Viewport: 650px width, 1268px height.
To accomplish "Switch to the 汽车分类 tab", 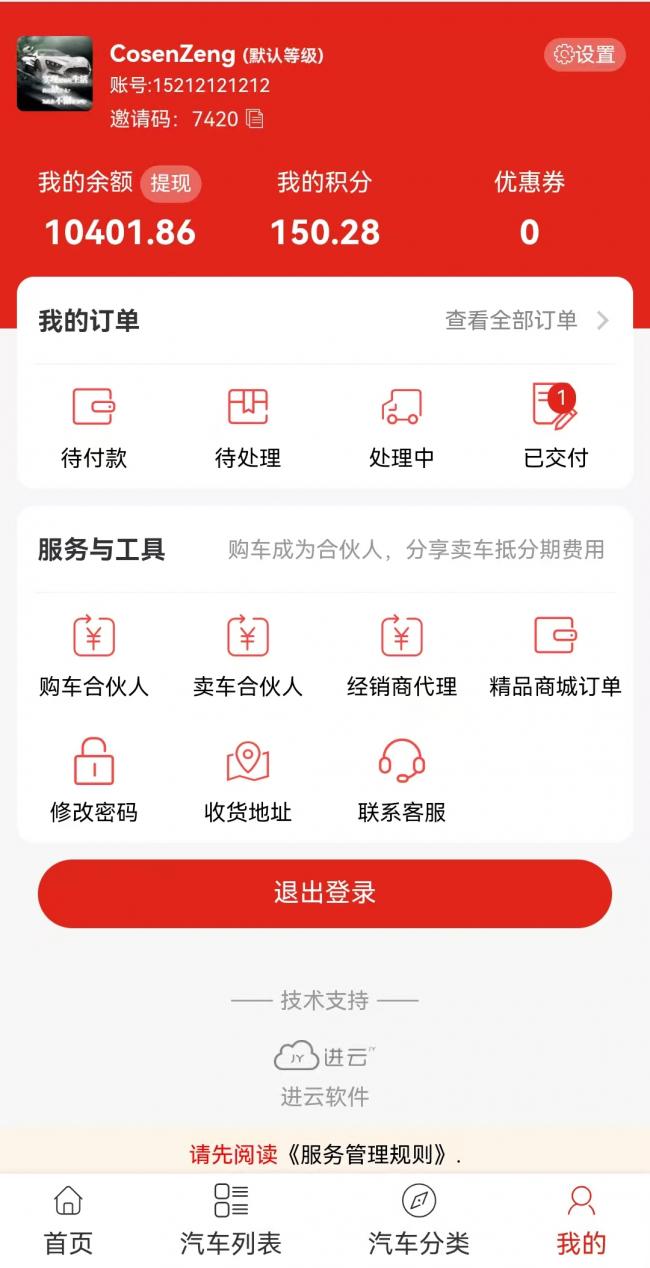I will coord(418,1221).
